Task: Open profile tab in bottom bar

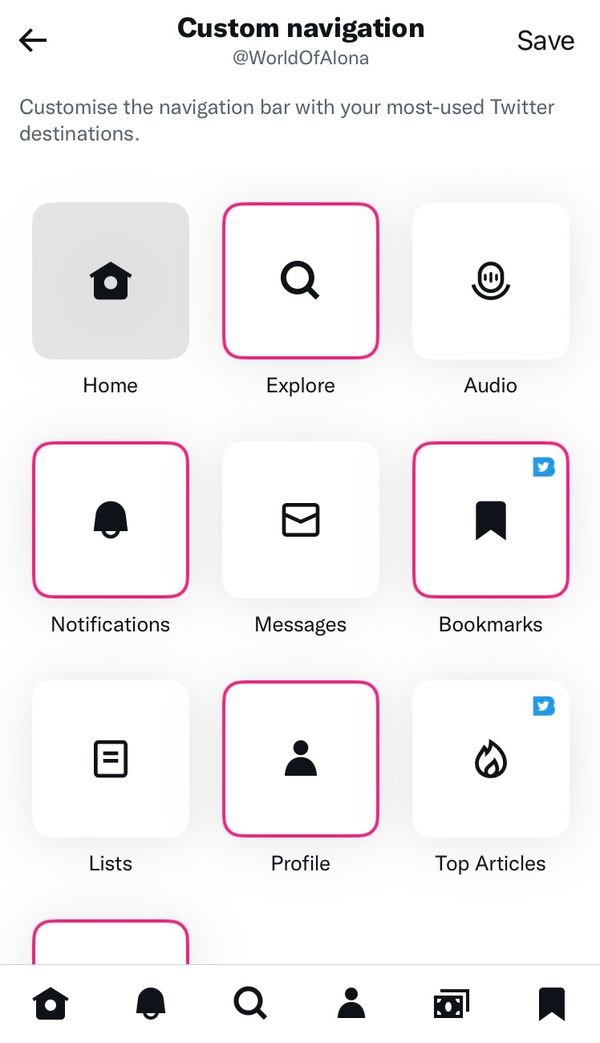Action: [351, 1003]
